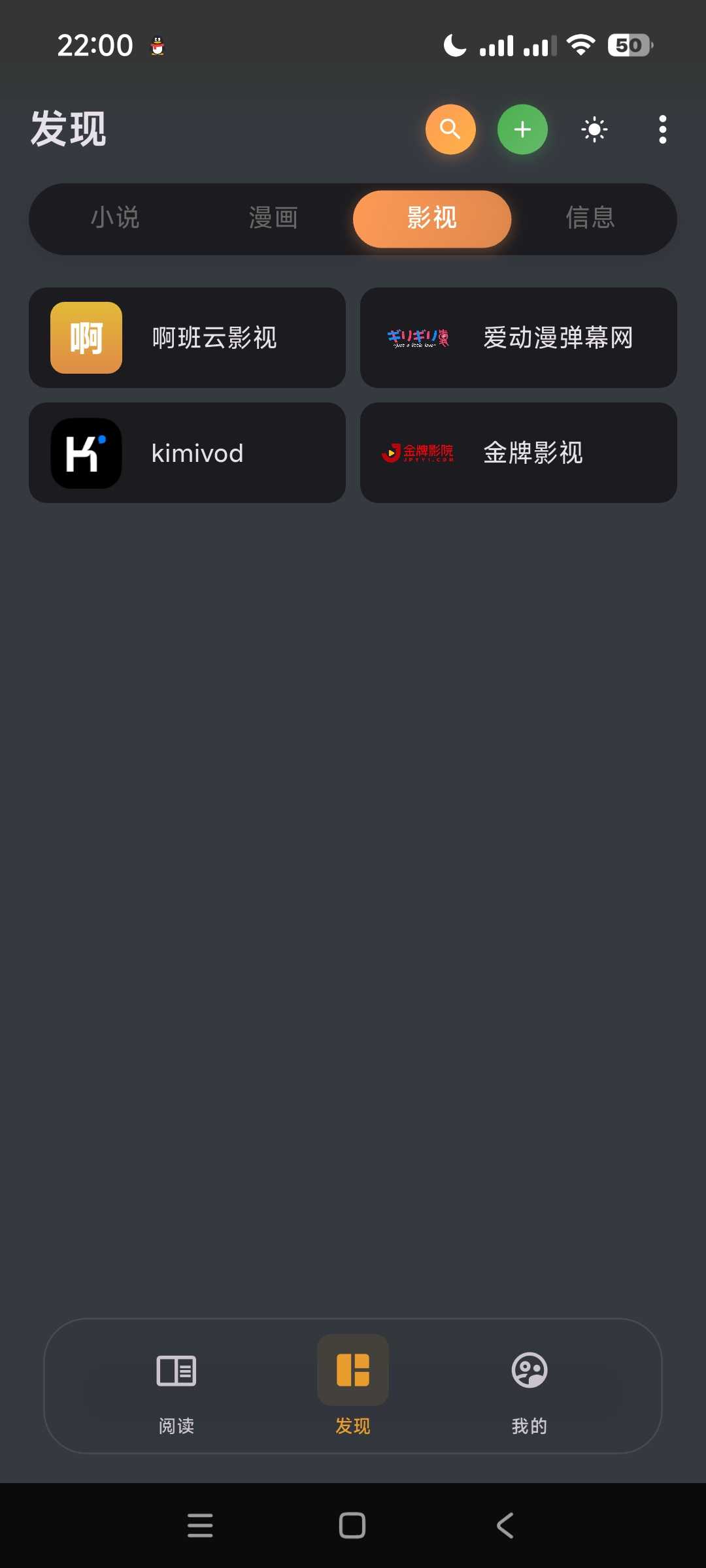This screenshot has width=706, height=1568.
Task: Click the 爱动漫弹幕网 logo icon
Action: [x=419, y=338]
